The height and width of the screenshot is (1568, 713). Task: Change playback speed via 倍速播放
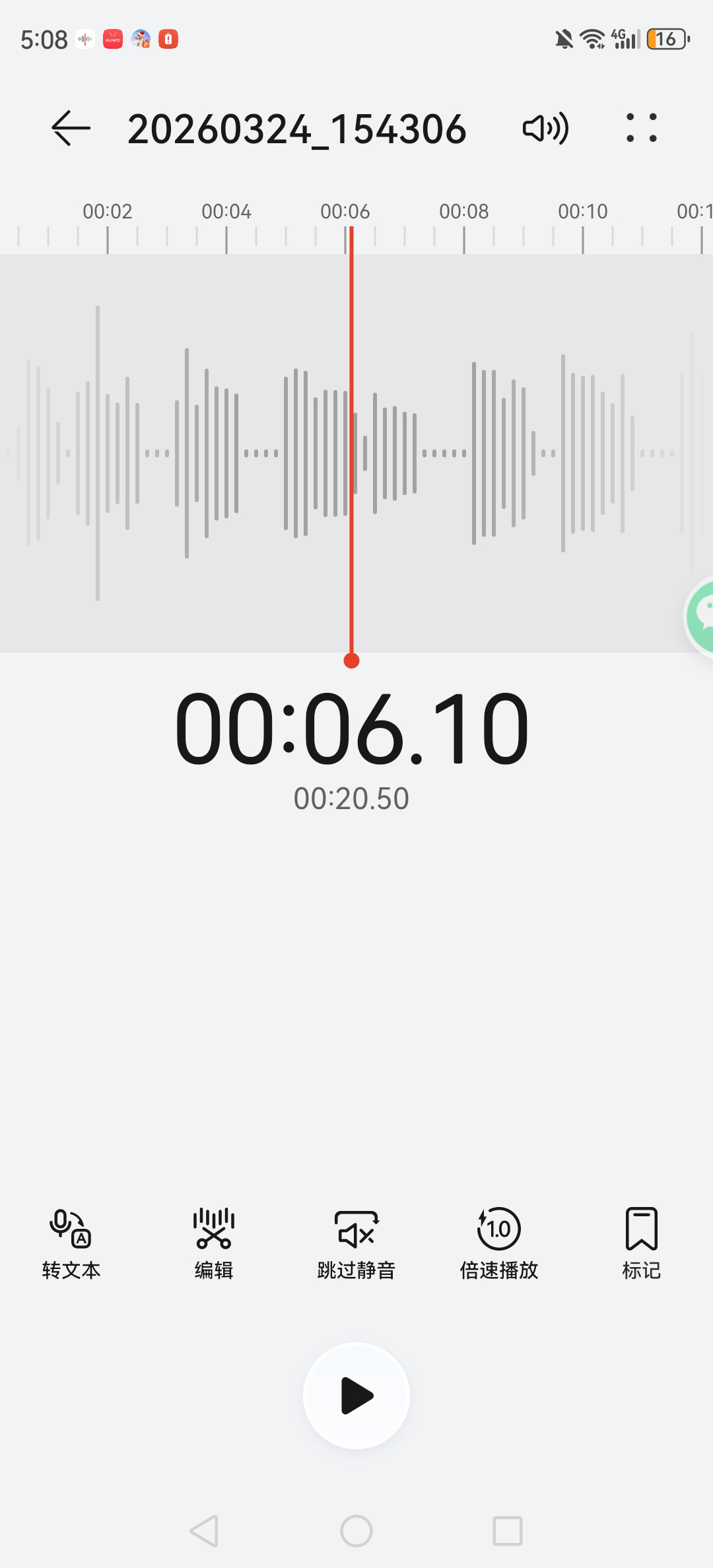[x=499, y=1243]
